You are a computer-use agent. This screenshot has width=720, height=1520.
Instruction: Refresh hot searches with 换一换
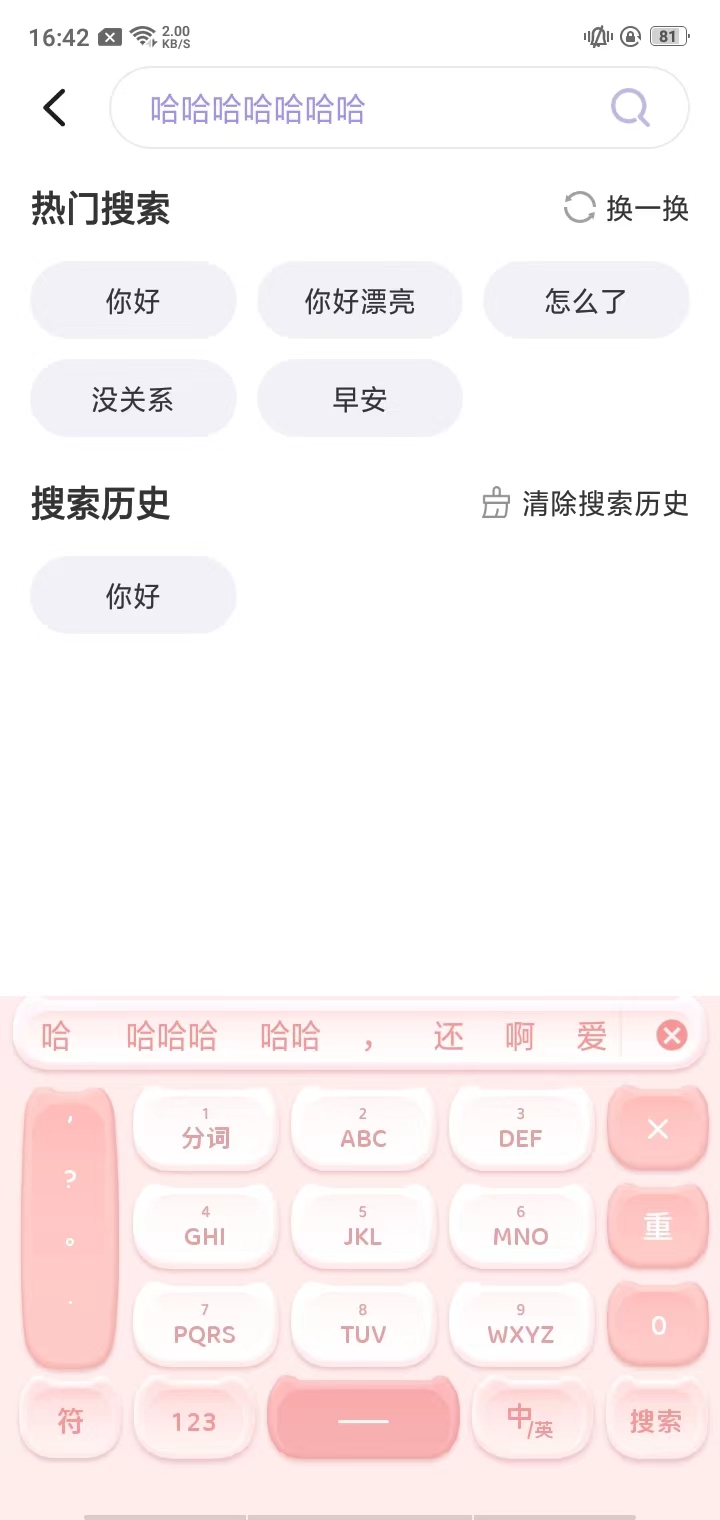coord(627,208)
